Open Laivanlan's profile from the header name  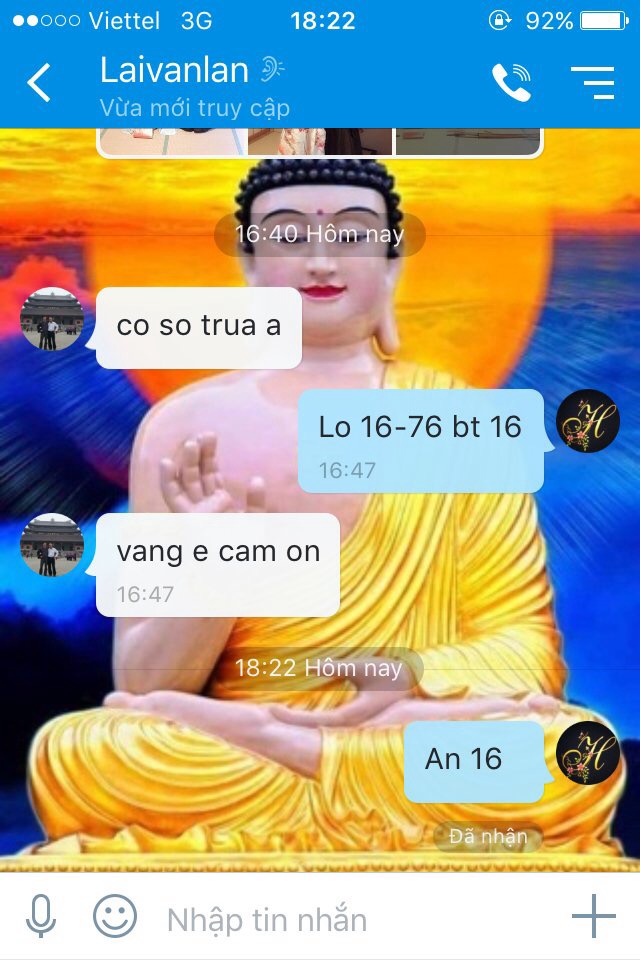[x=175, y=70]
